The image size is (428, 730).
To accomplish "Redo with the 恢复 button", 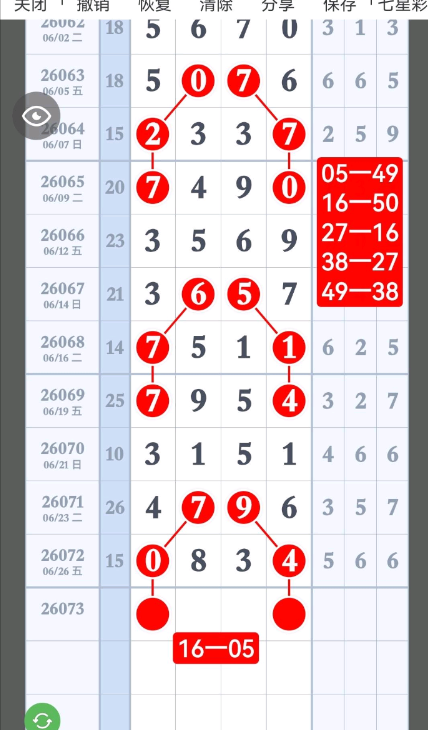I will [155, 6].
